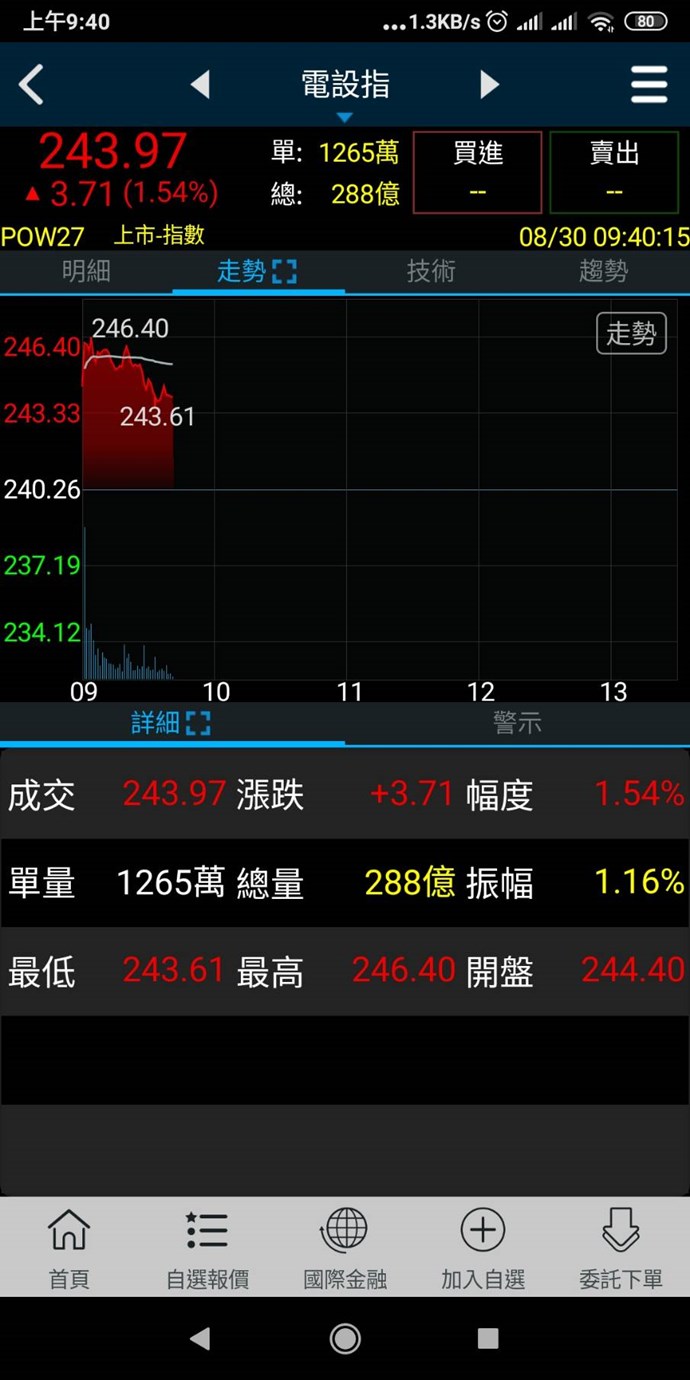Screen dimensions: 690x1380
Task: Open the 電設指 title dropdown
Action: tap(345, 92)
